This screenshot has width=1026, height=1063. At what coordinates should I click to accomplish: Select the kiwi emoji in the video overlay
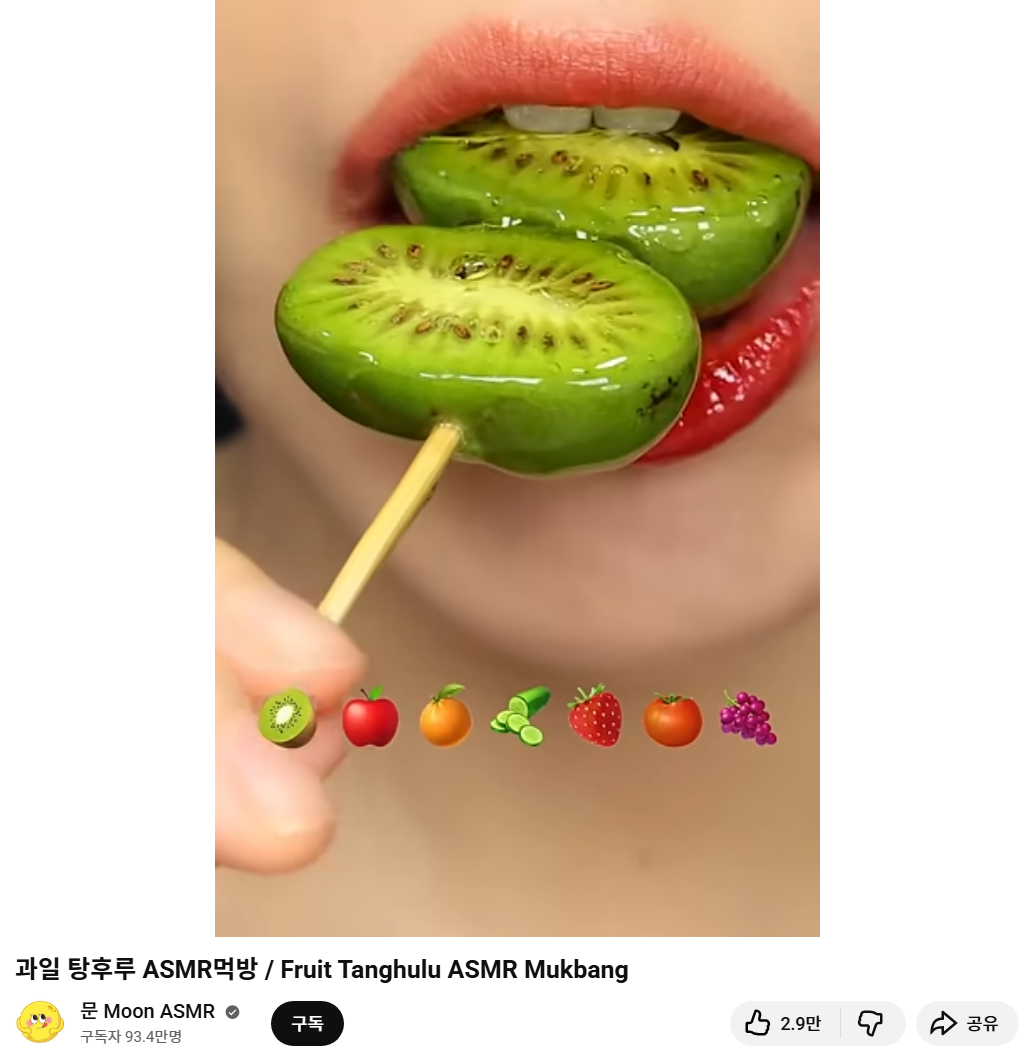click(x=286, y=719)
